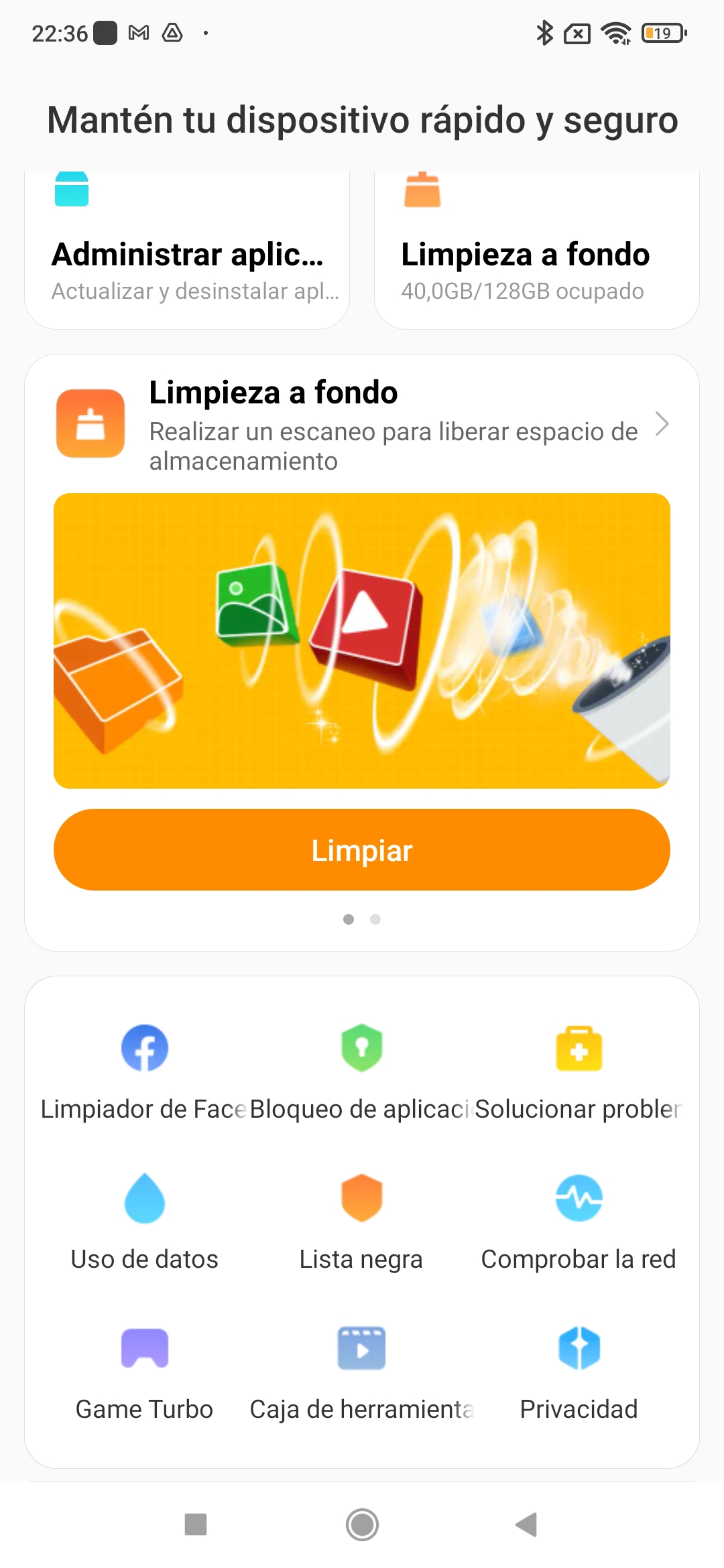Open Caja de herramientas

(362, 1367)
